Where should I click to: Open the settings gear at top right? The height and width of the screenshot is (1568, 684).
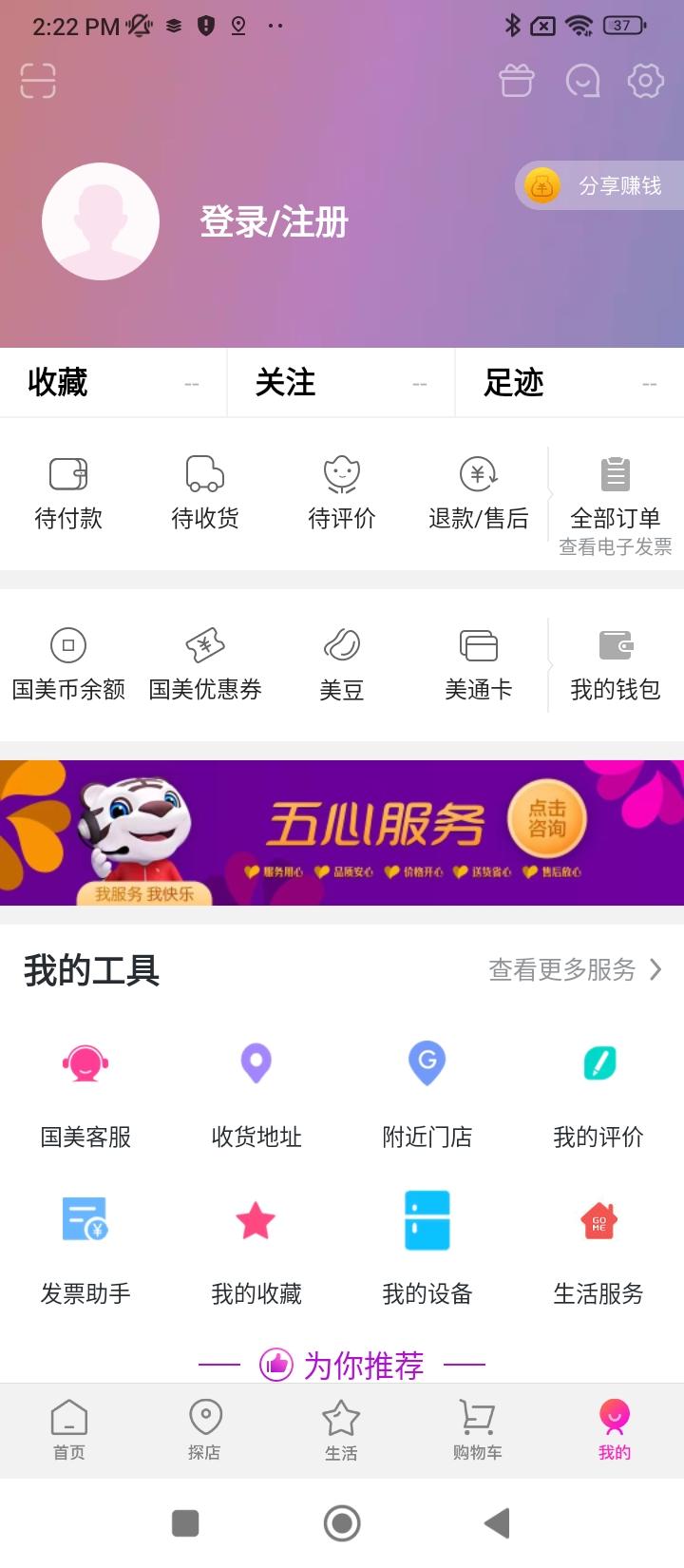click(645, 81)
